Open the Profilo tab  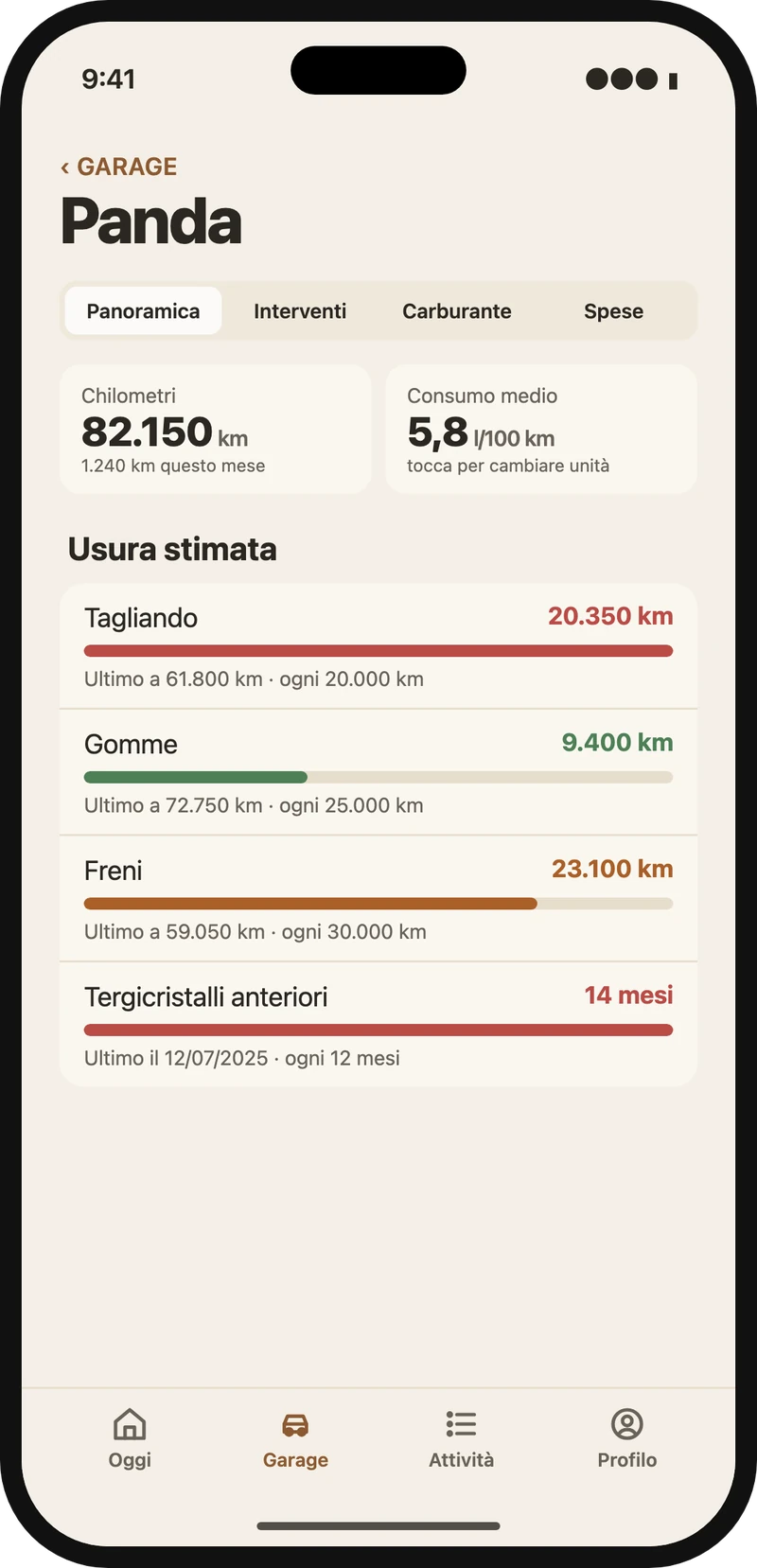click(x=626, y=1438)
